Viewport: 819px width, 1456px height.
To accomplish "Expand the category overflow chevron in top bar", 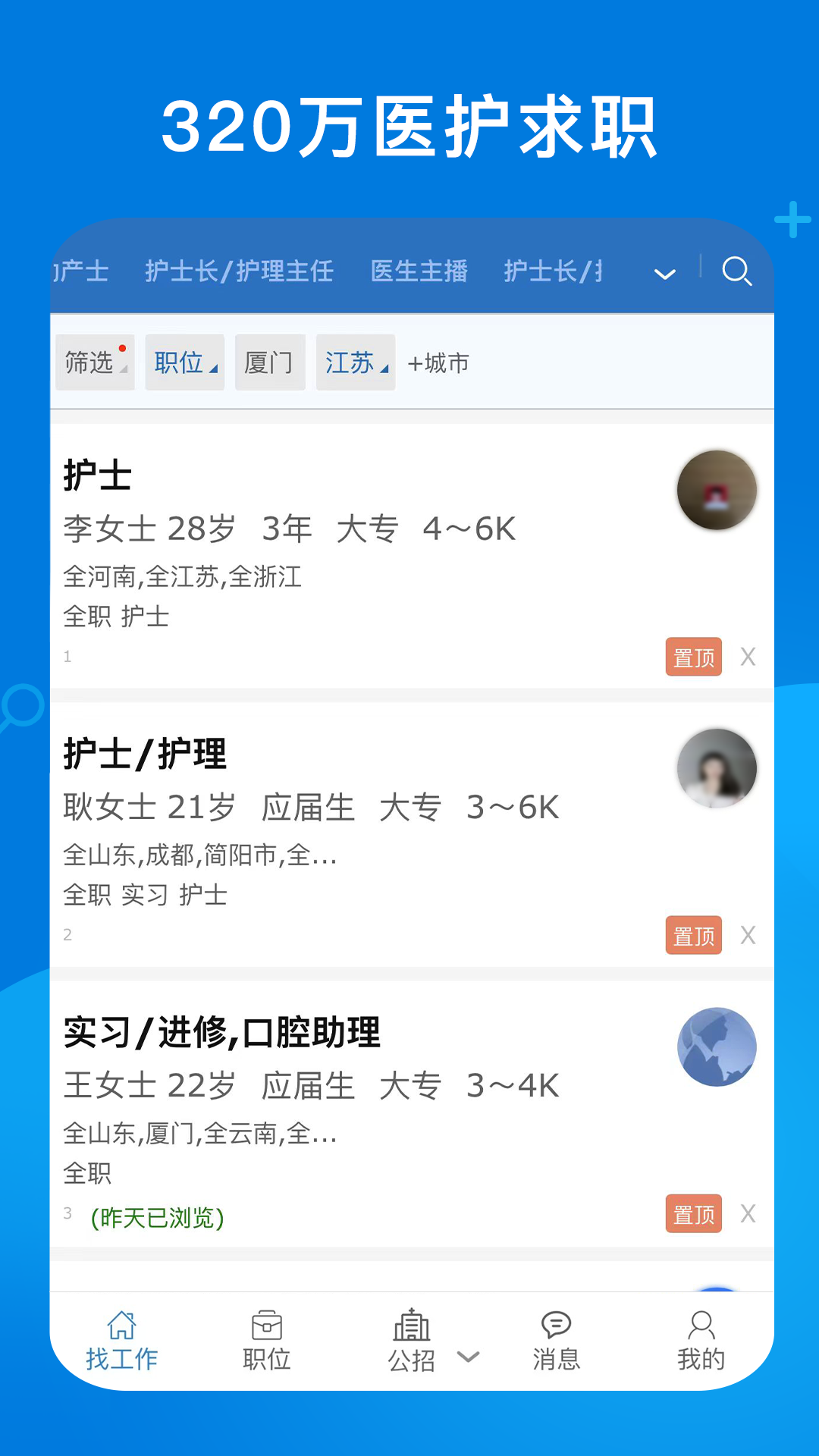I will click(x=664, y=274).
